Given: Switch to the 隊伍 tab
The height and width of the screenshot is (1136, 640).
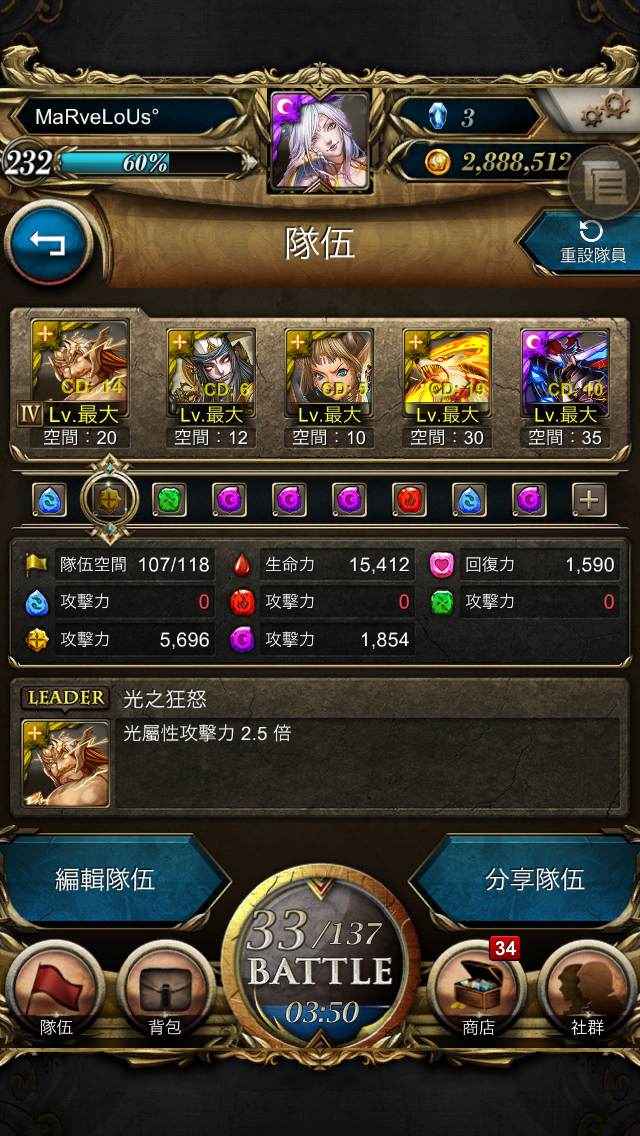Looking at the screenshot, I should point(56,988).
